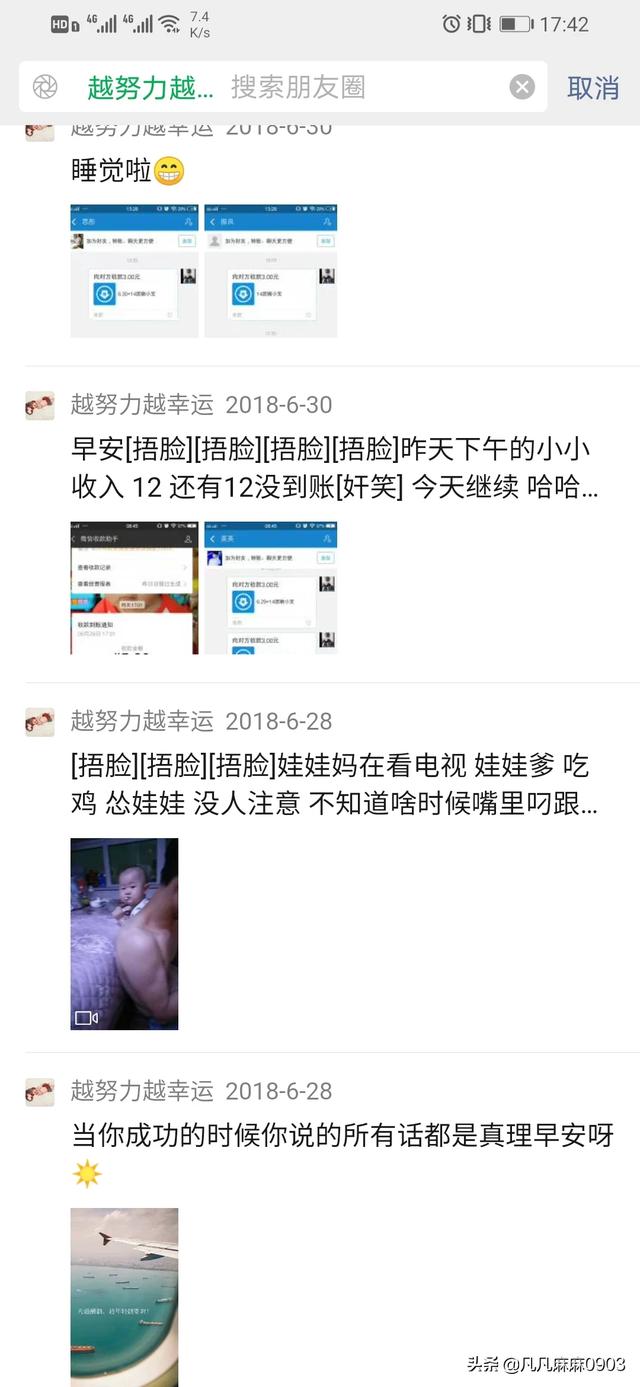Tap the 越努力越幸运 name above the 娃娃妈 post
The height and width of the screenshot is (1387, 640).
tap(142, 721)
